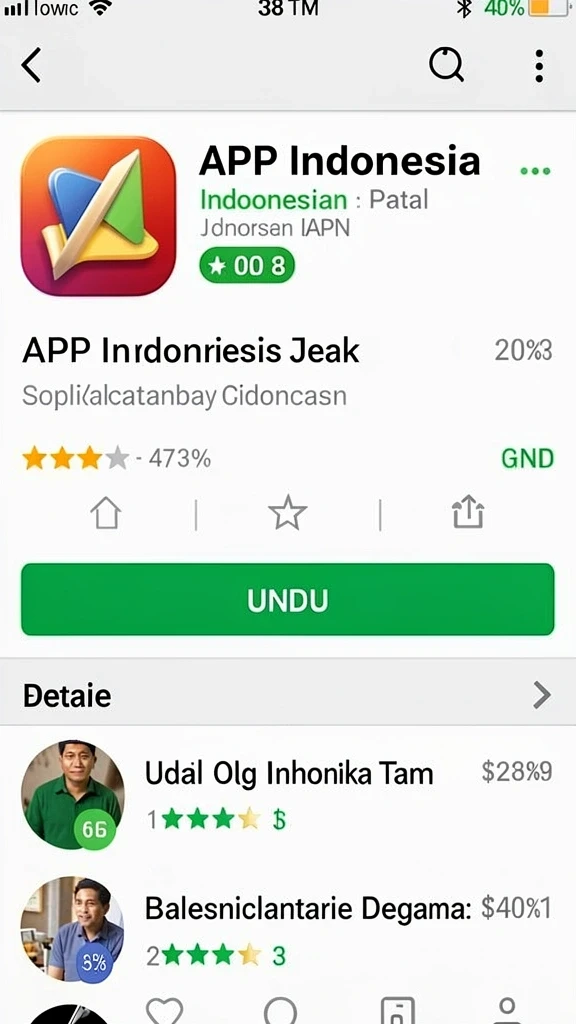Image resolution: width=576 pixels, height=1024 pixels.
Task: Open search from the top bar
Action: 447,65
